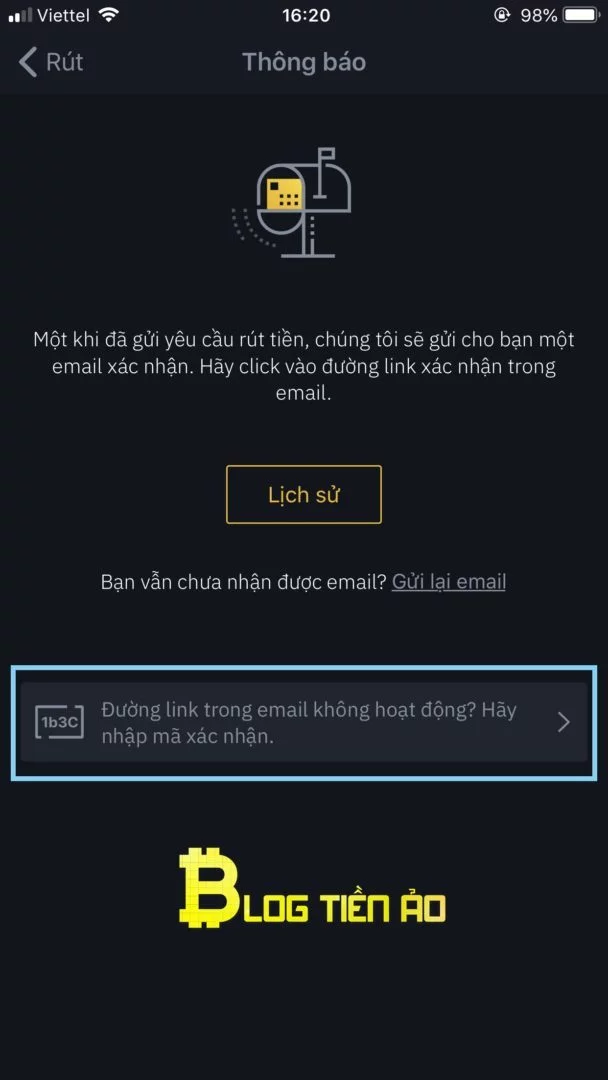
Task: Open the enter confirmation code row
Action: (x=304, y=722)
